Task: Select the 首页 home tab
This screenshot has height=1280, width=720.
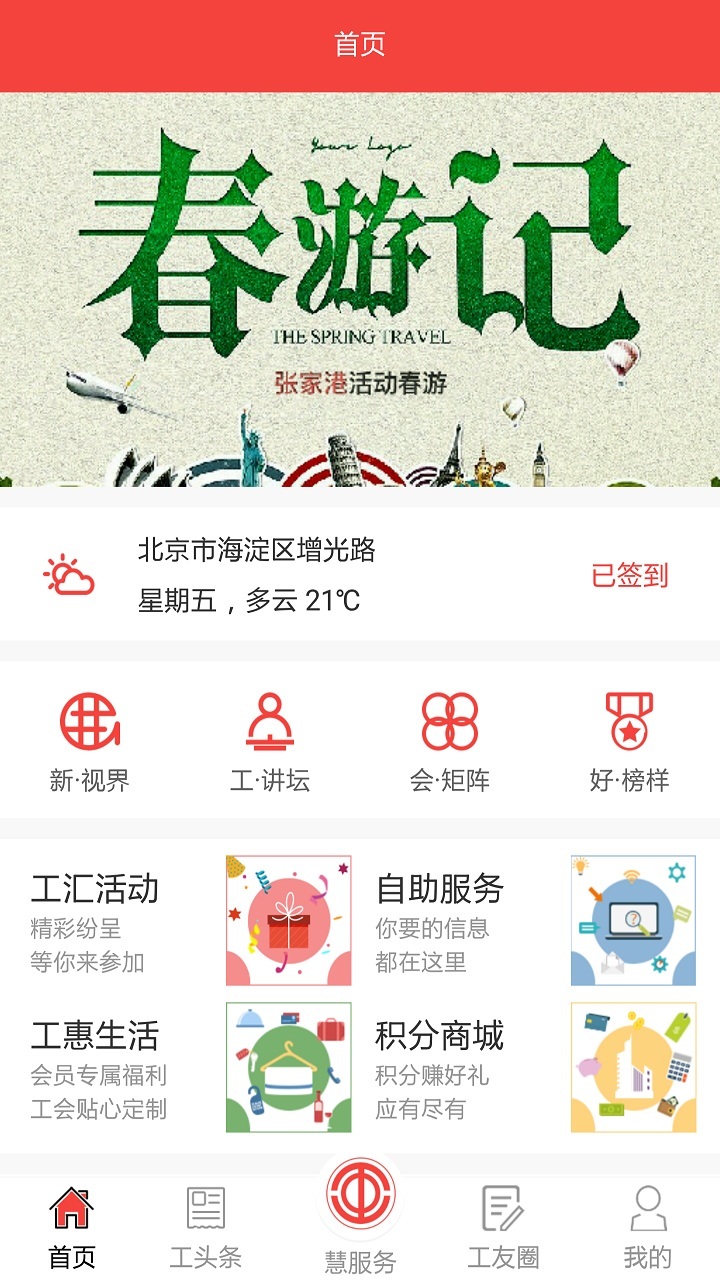Action: [x=72, y=1228]
